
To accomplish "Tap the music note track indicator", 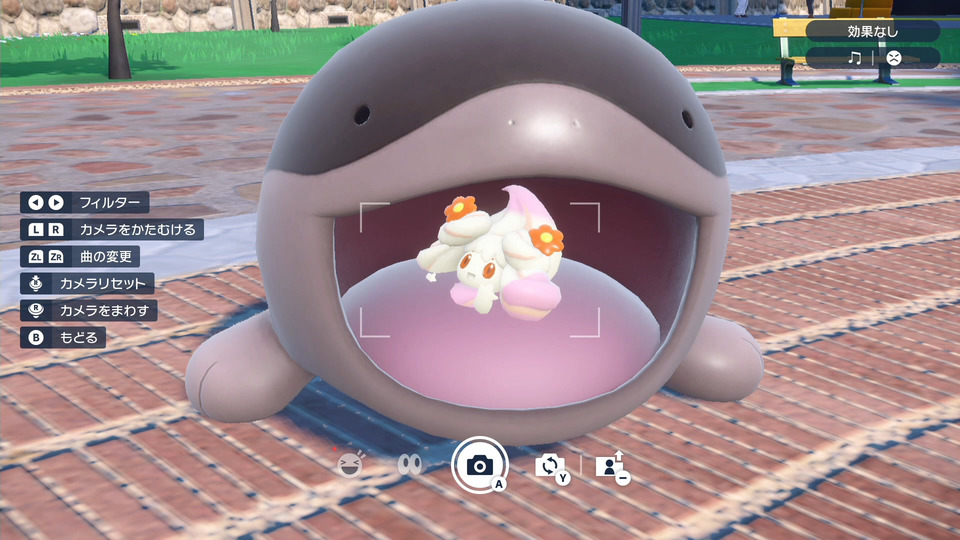I will click(x=854, y=58).
